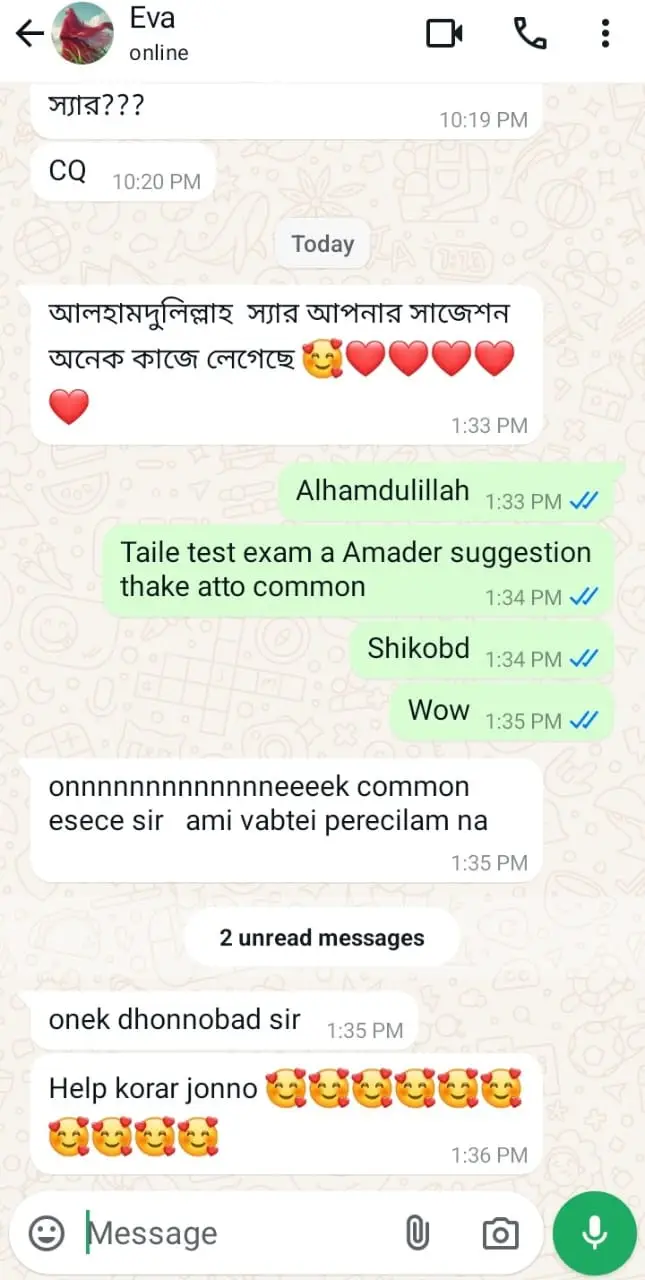Screen dimensions: 645x1280
Task: Tap the microphone to record voice message
Action: (594, 1233)
